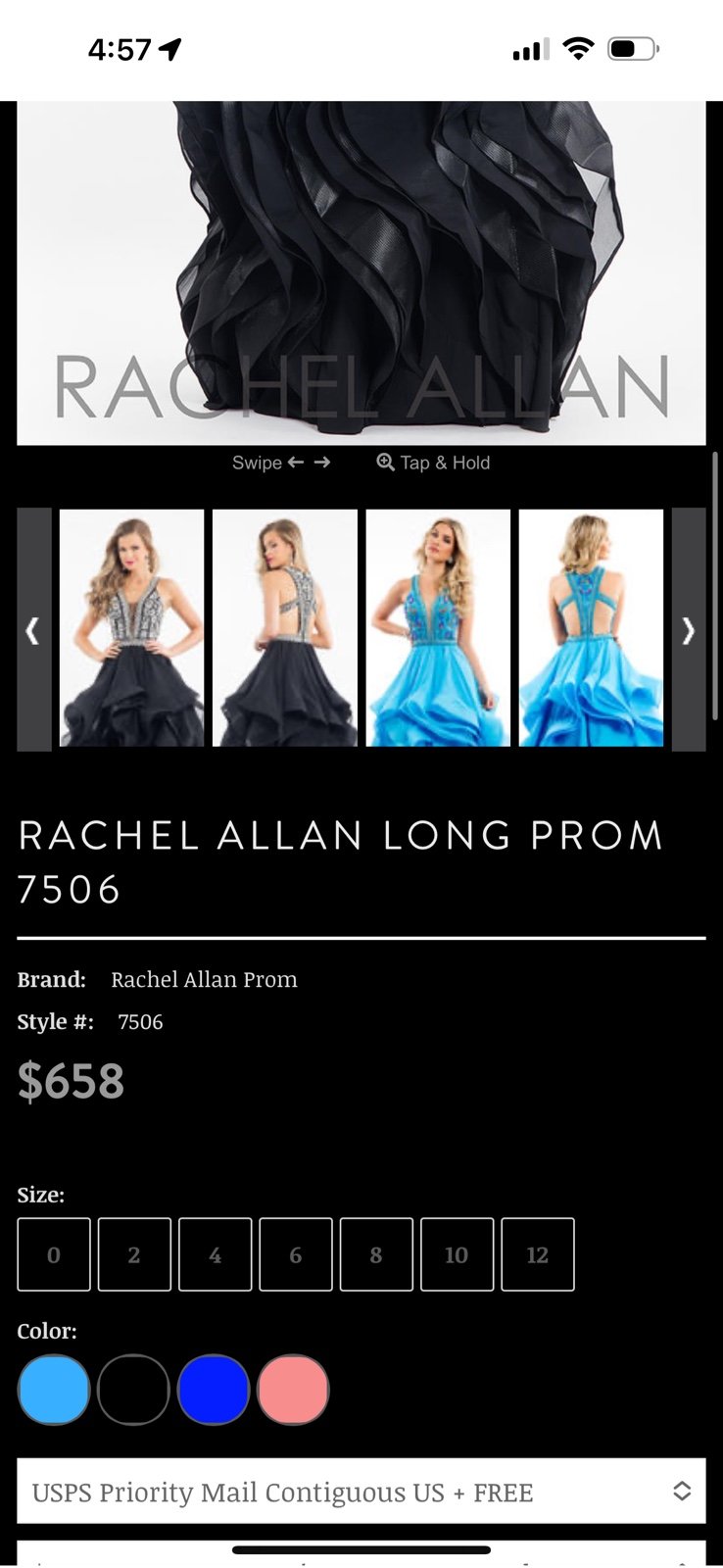Select size 0

tap(54, 1254)
